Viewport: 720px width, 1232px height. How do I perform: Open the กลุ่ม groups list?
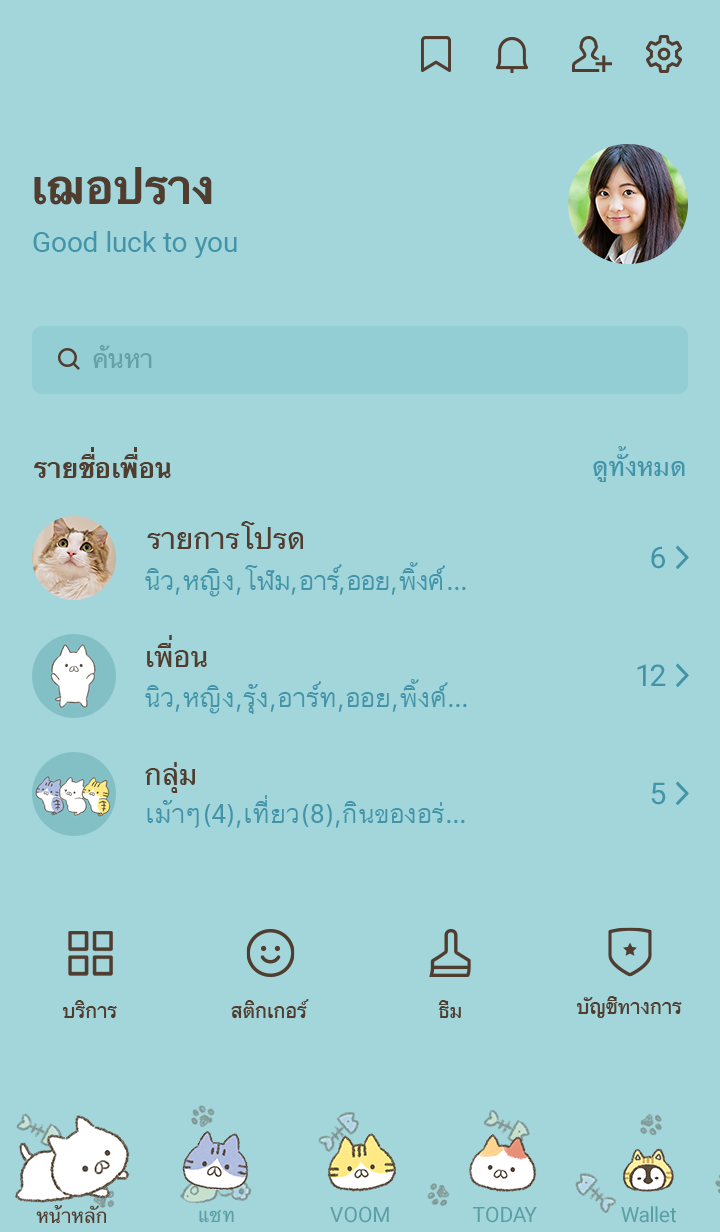point(360,794)
